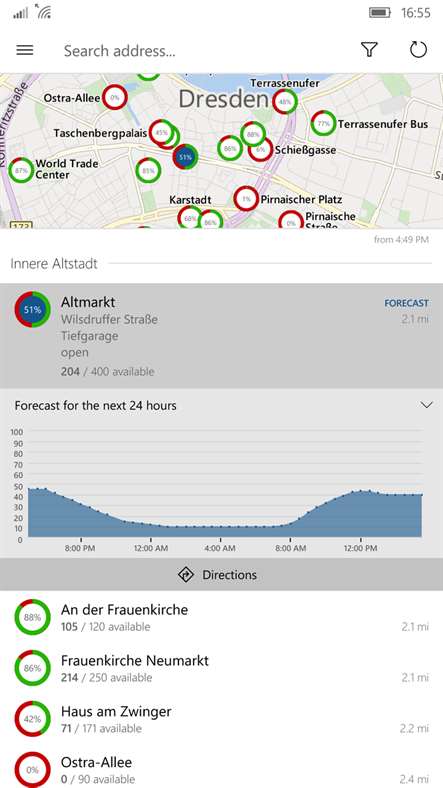Screen dimensions: 443x788
Task: Select the Pirnaischer Platz map marker
Action: click(x=246, y=199)
